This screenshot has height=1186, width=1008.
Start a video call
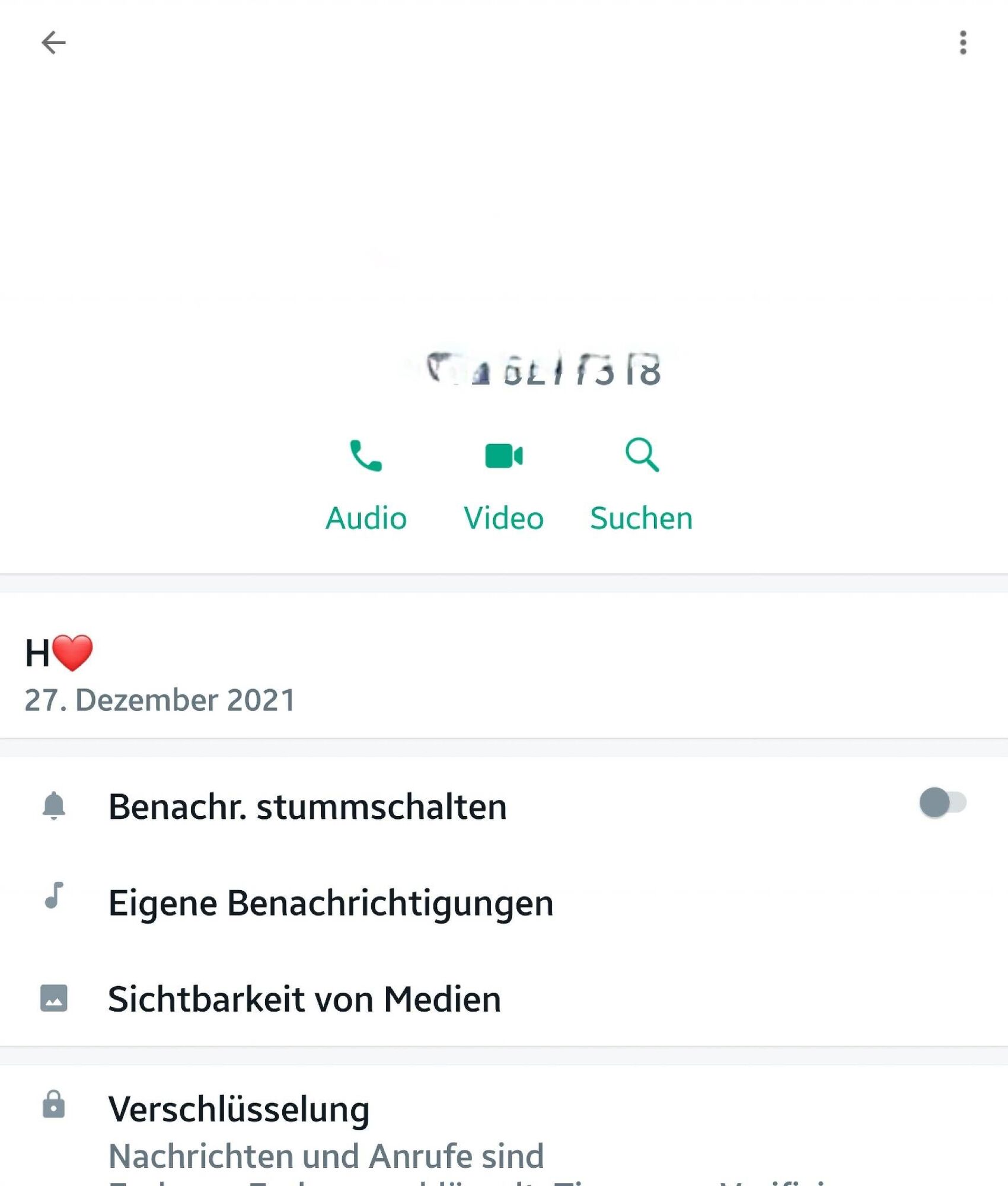click(x=503, y=483)
